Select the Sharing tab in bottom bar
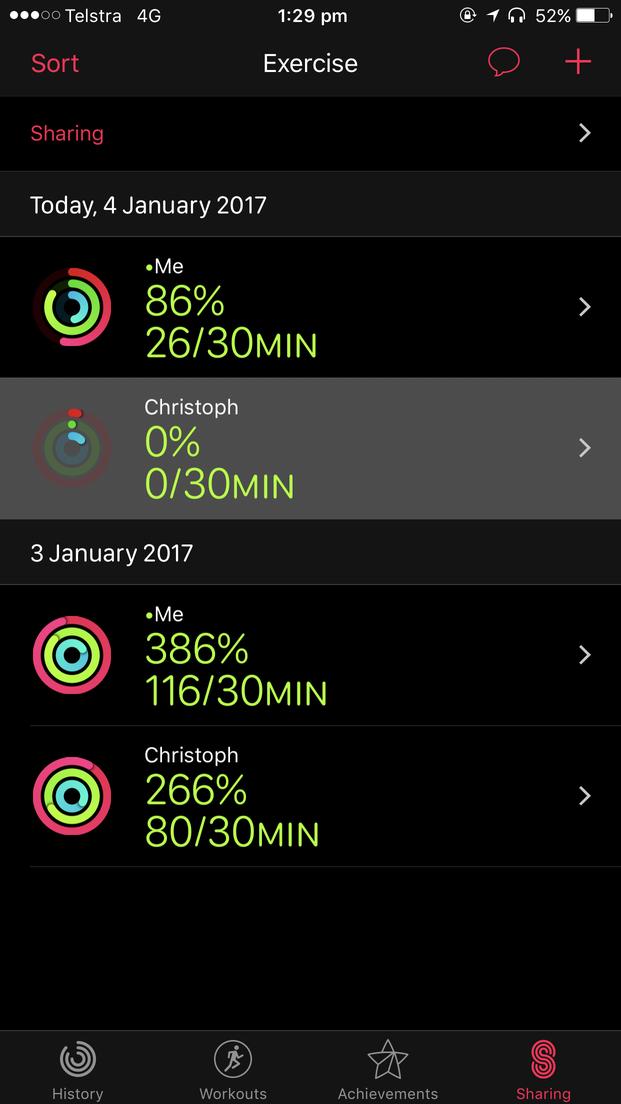 [x=543, y=1069]
